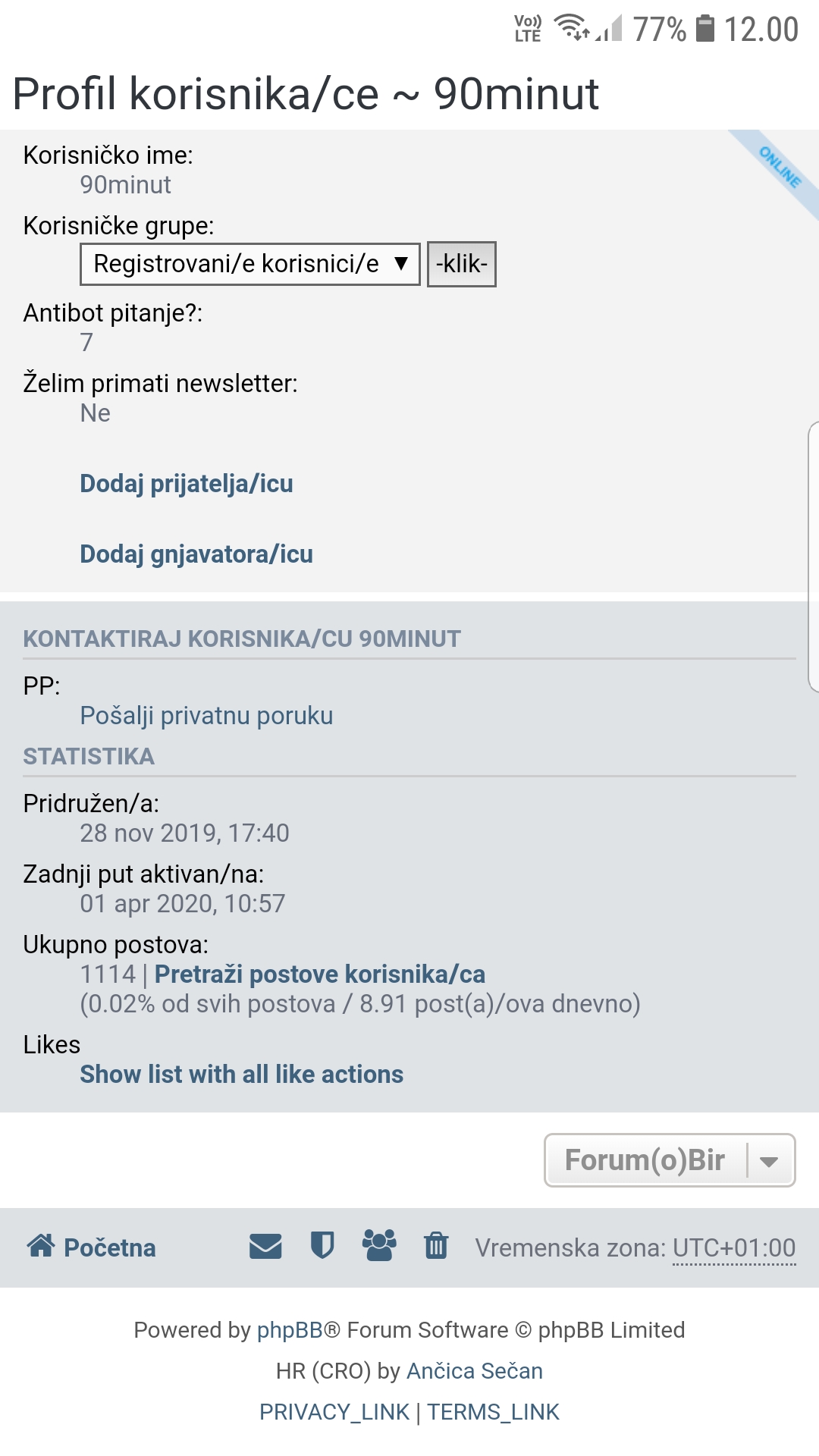Open Ančica Sečan link
Viewport: 819px width, 1456px height.
click(x=475, y=1371)
